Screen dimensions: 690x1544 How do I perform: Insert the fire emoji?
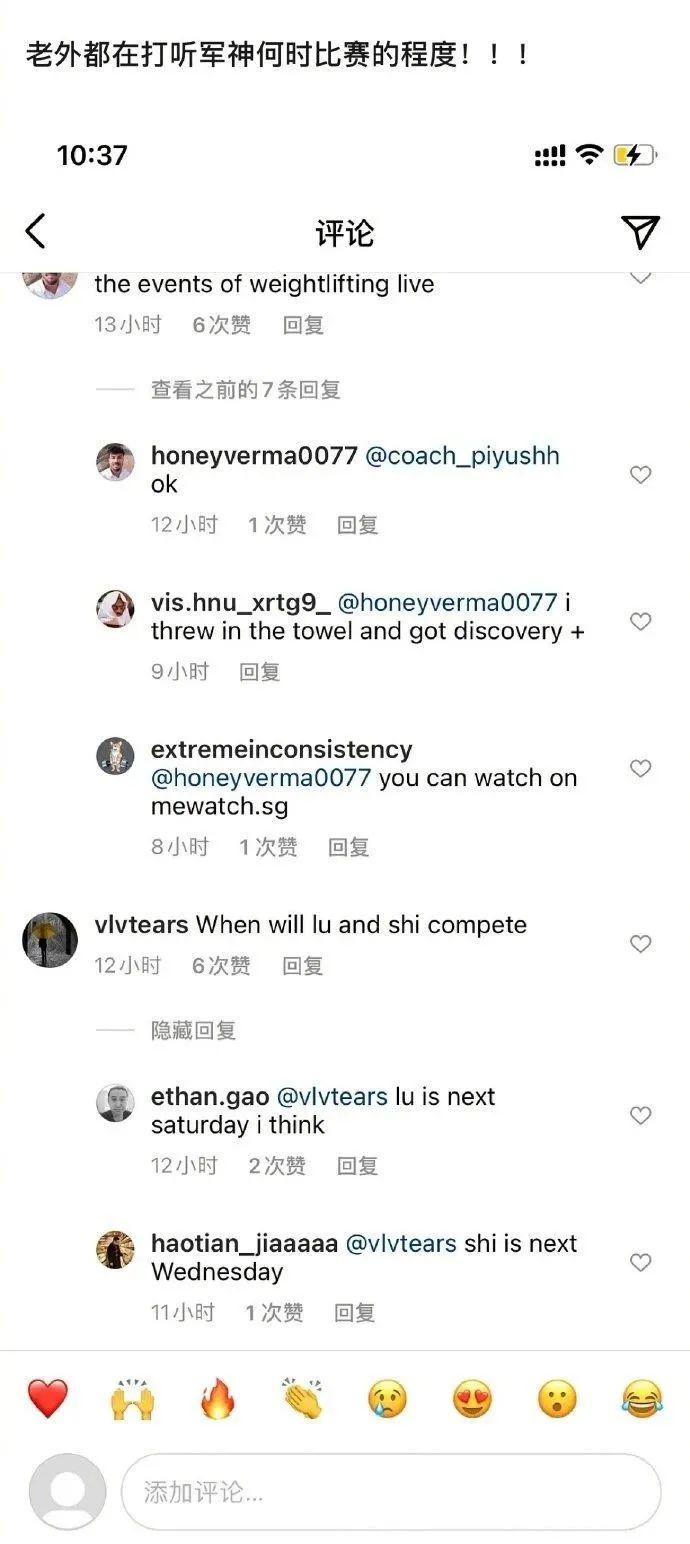[x=217, y=1398]
